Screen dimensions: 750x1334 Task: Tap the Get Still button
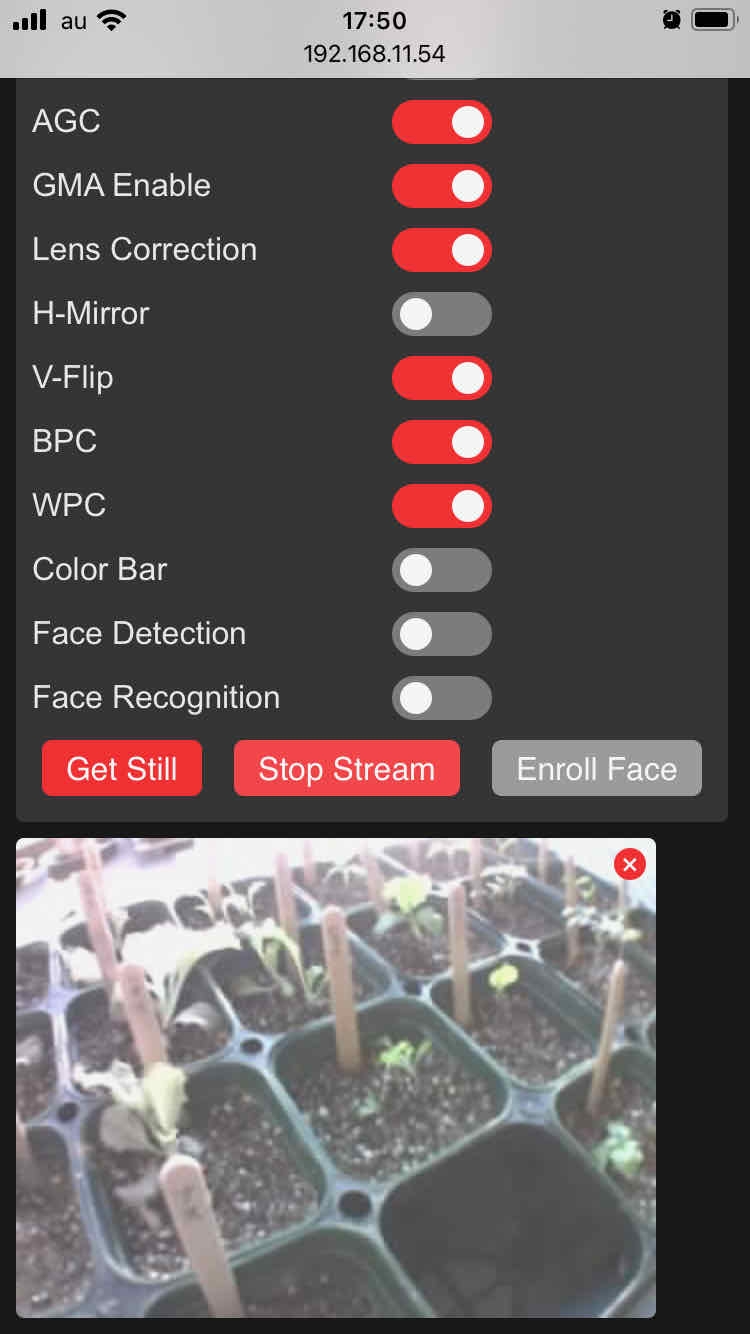[122, 768]
